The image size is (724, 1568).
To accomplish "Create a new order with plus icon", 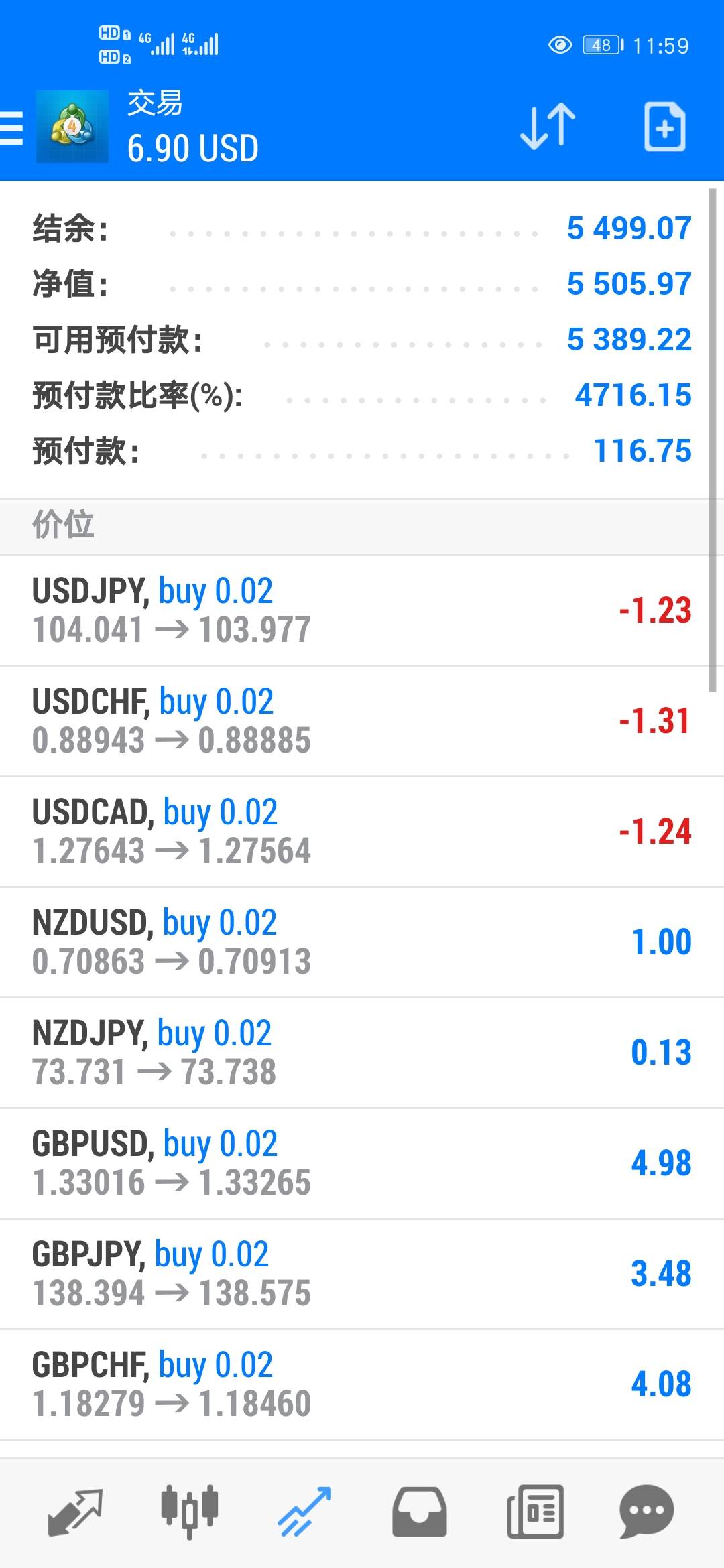I will point(664,127).
